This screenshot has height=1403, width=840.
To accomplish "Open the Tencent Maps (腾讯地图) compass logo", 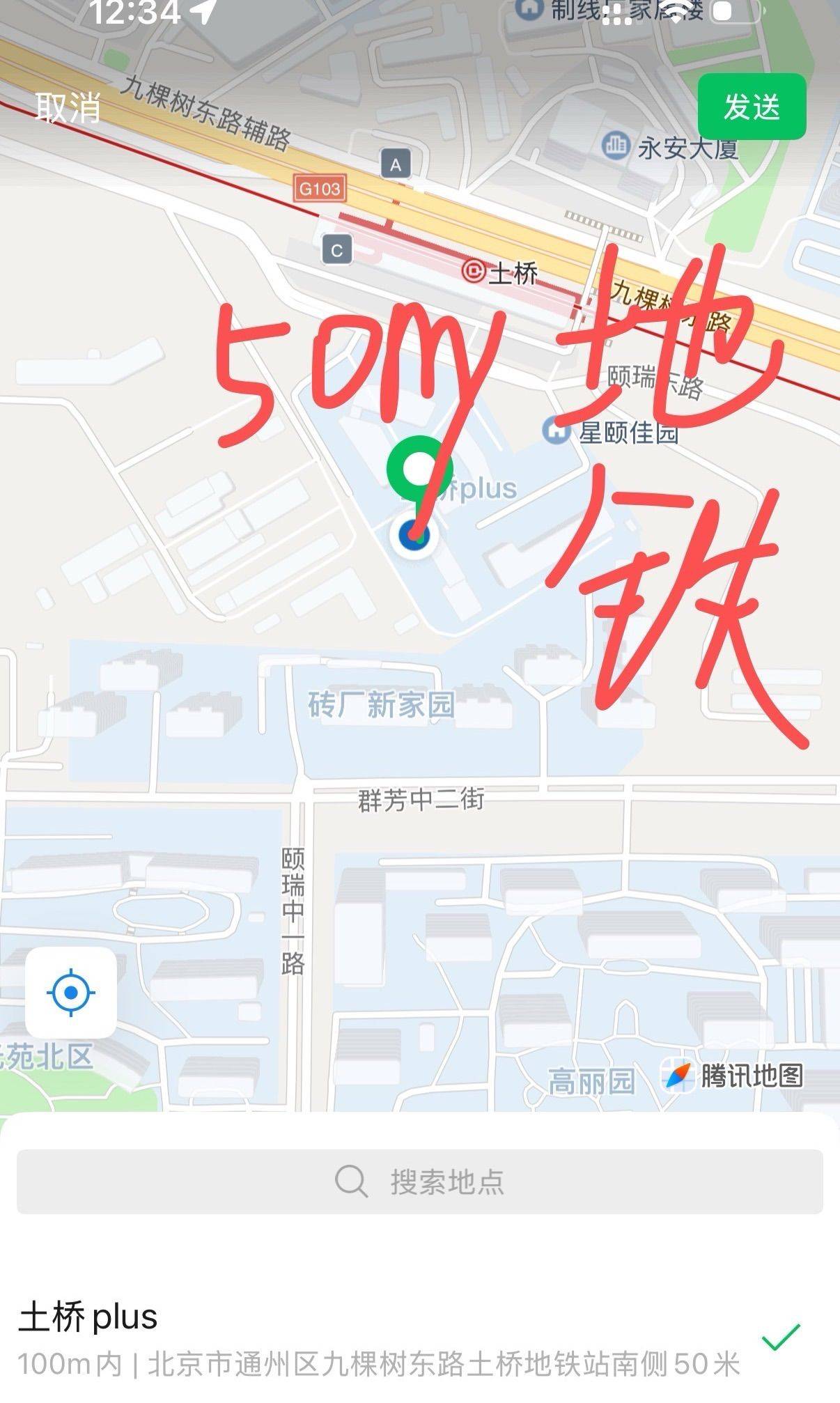I will tap(676, 1076).
